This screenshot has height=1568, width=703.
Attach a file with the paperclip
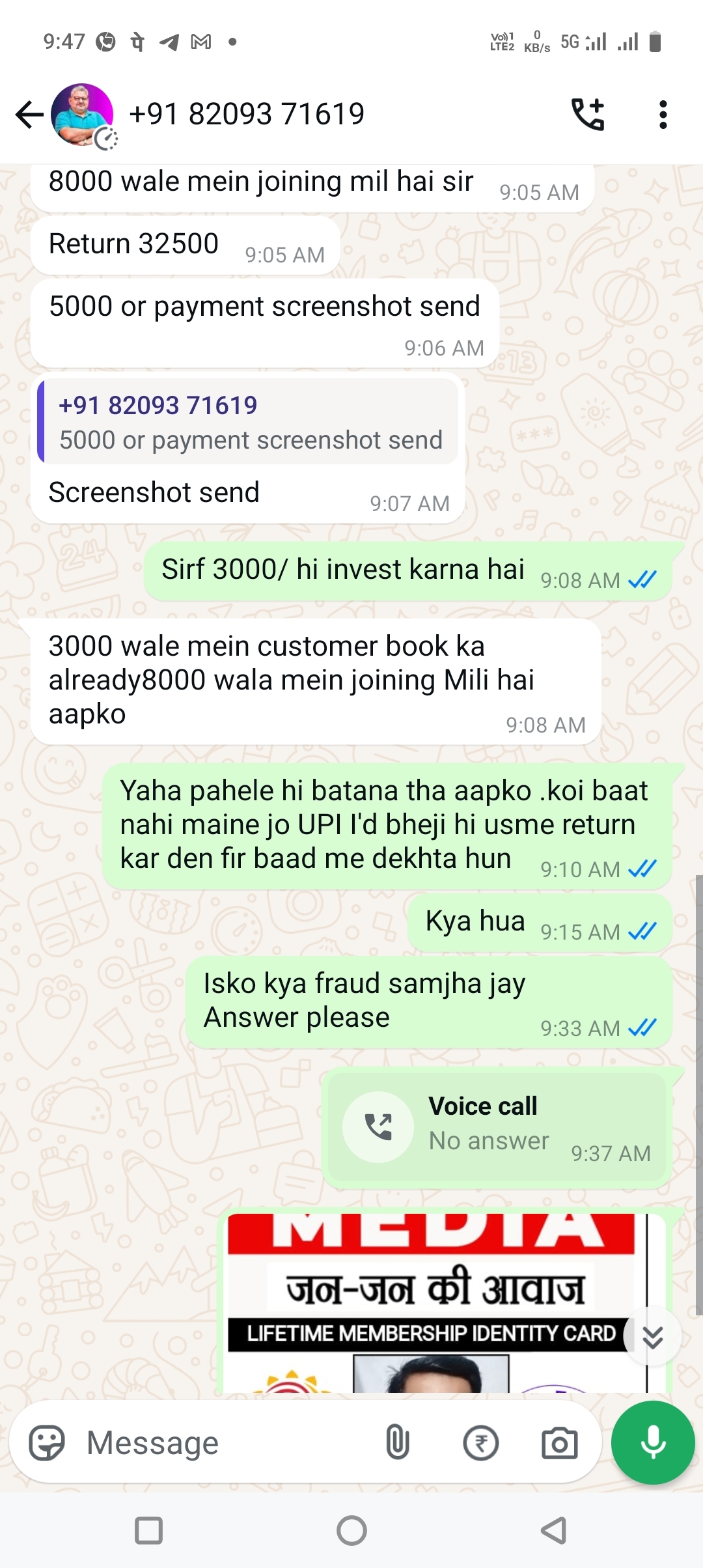coord(397,1443)
